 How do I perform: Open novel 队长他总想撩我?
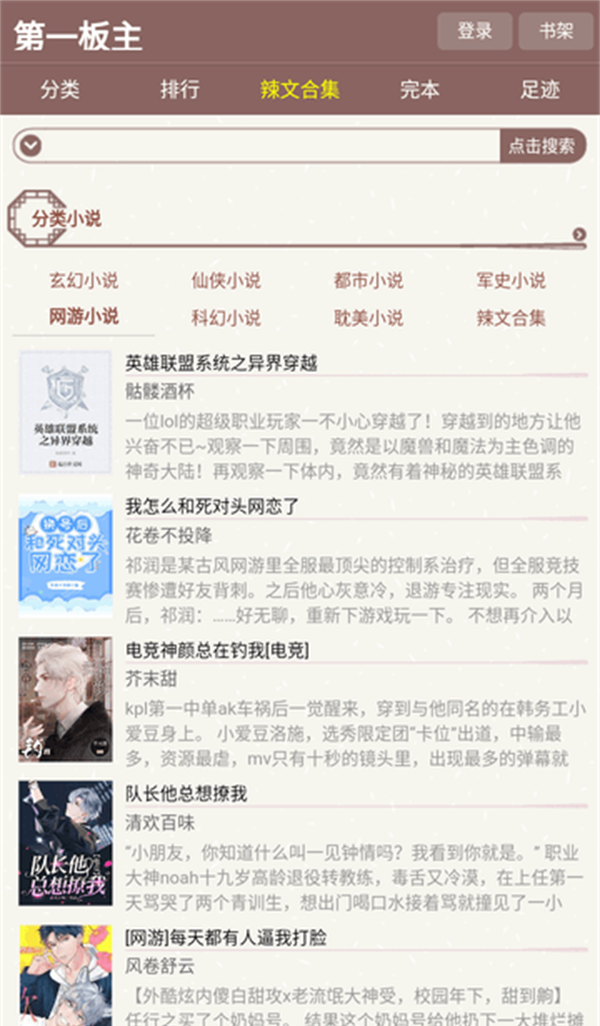tap(186, 794)
